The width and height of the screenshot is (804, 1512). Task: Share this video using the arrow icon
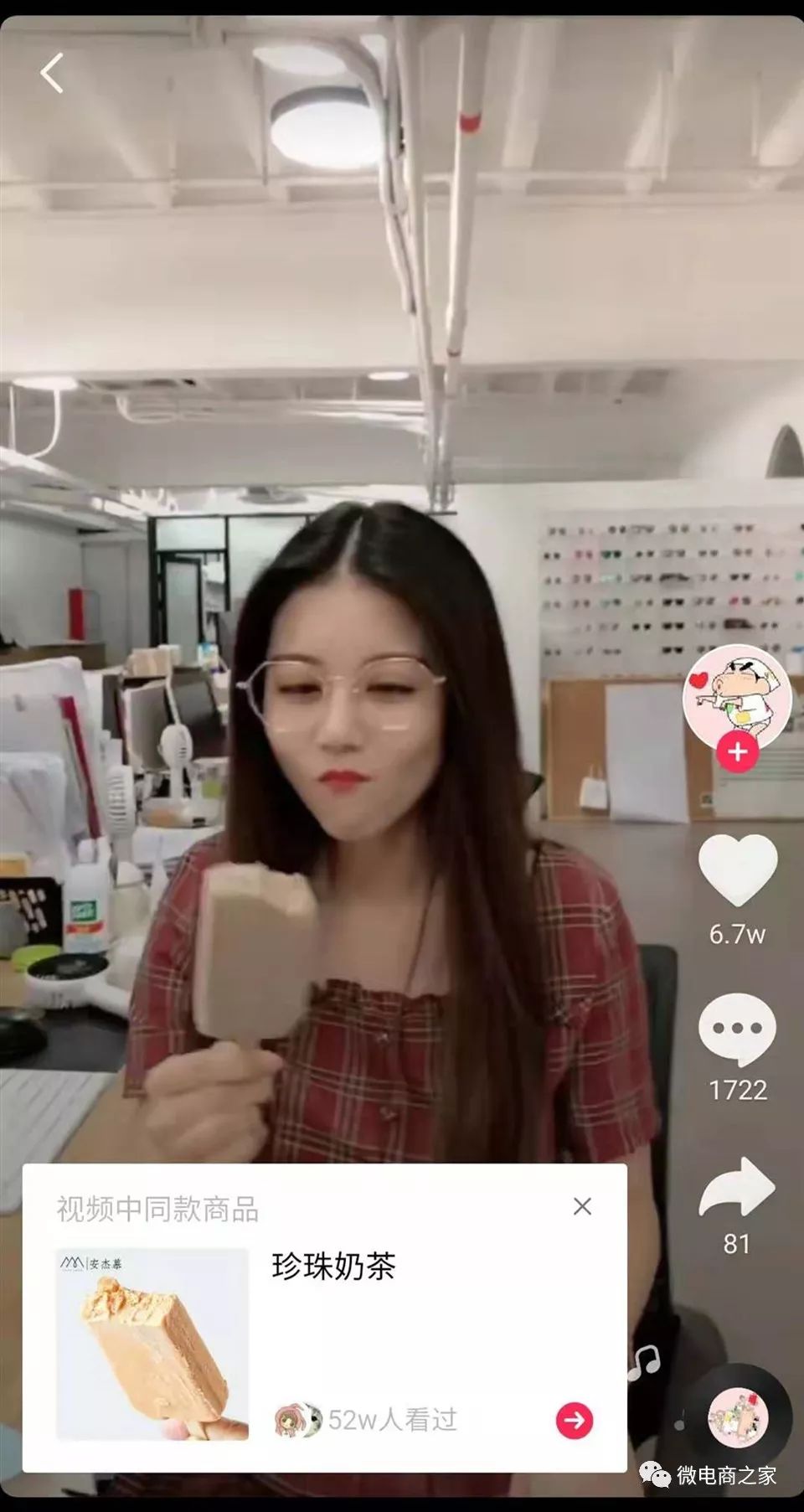click(x=737, y=1188)
